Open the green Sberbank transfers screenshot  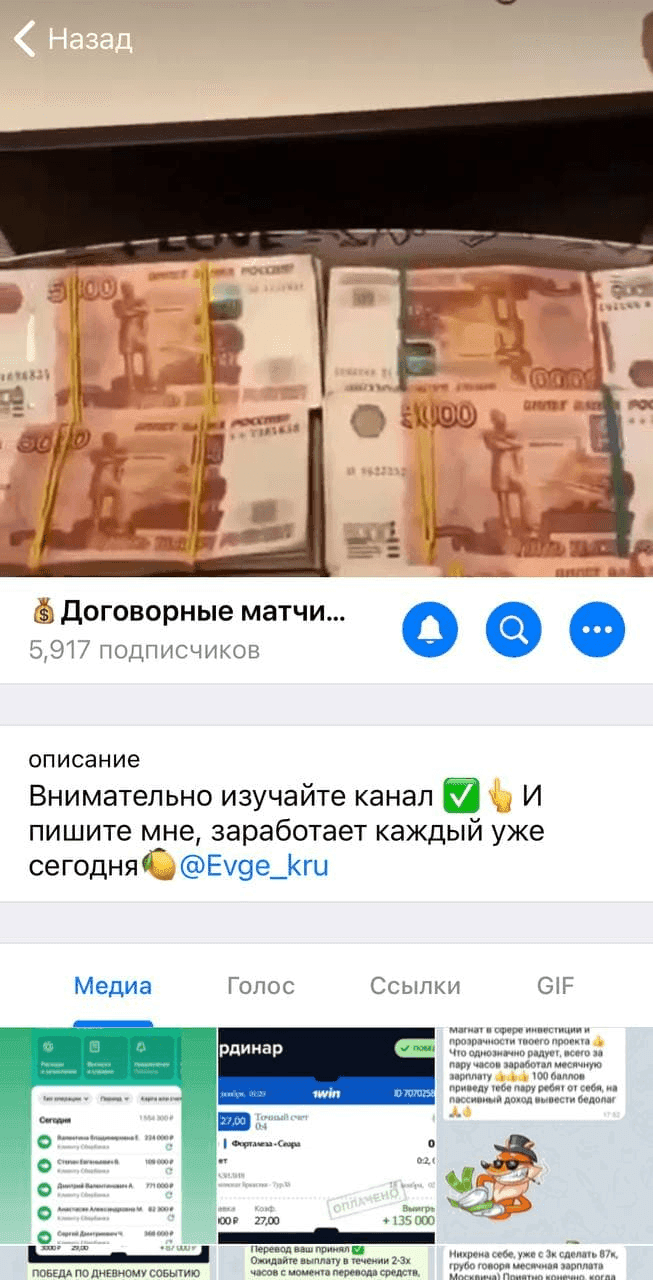[x=108, y=1135]
